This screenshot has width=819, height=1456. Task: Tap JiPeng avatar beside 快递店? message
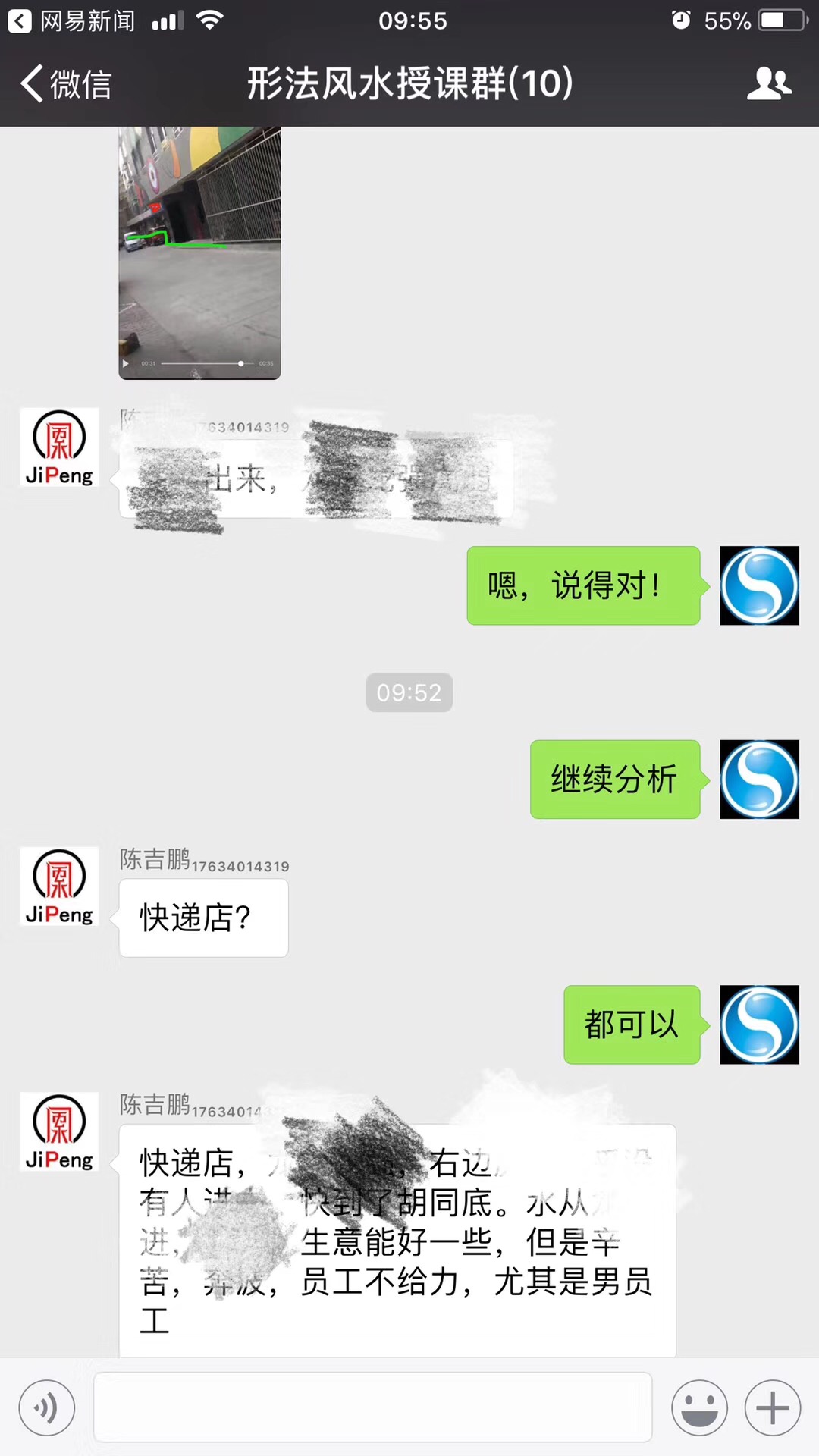(x=59, y=886)
